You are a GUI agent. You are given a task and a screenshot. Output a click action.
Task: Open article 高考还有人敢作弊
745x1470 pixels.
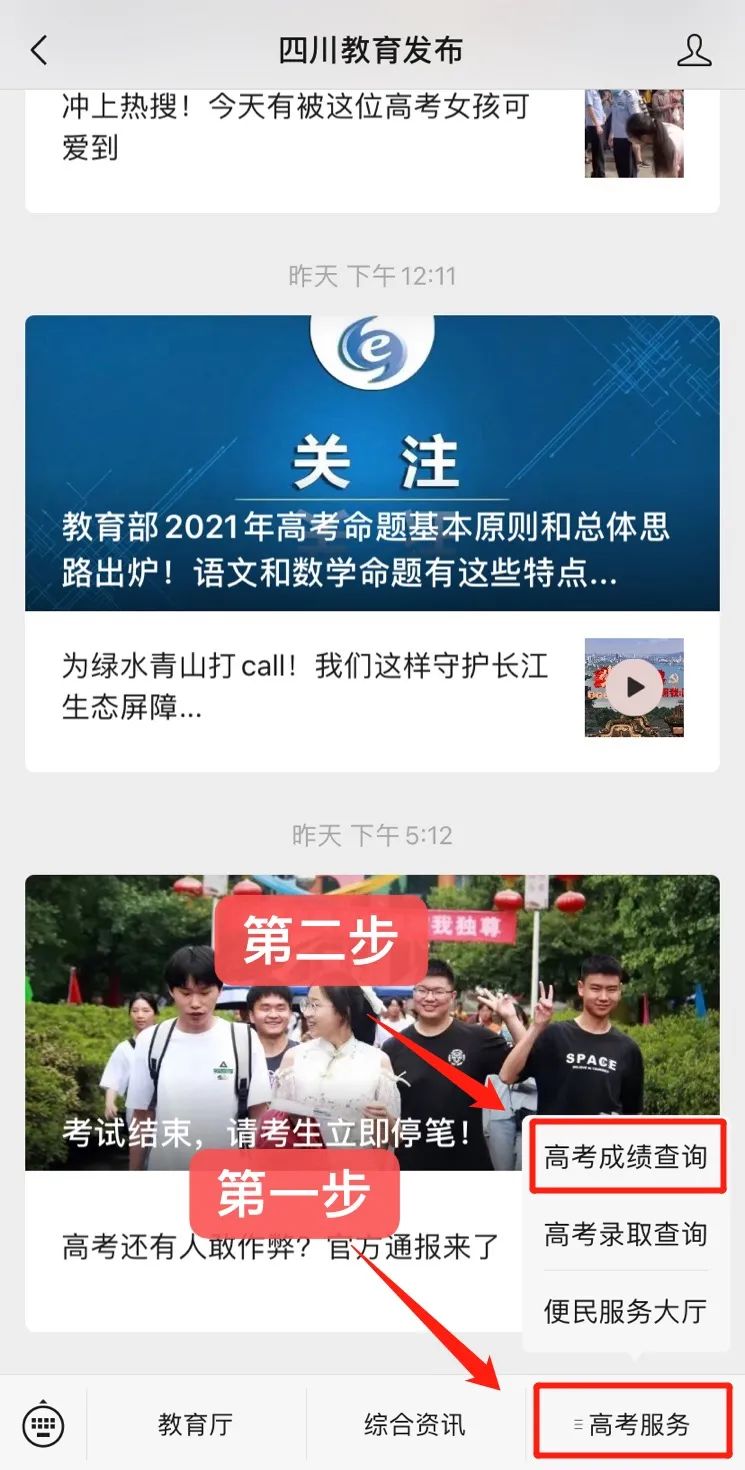coord(280,1247)
